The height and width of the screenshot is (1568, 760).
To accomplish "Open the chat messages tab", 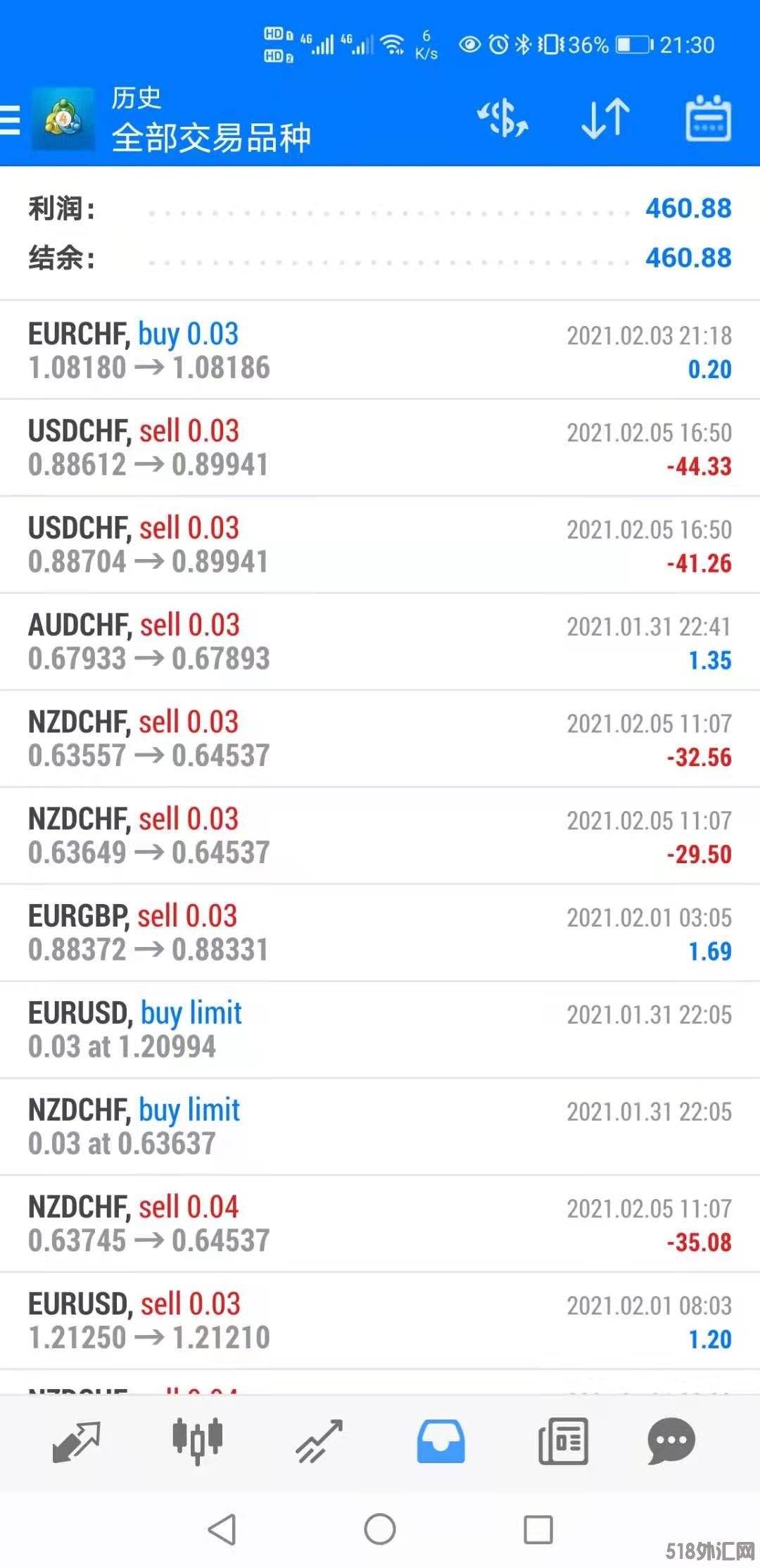I will [x=671, y=1441].
